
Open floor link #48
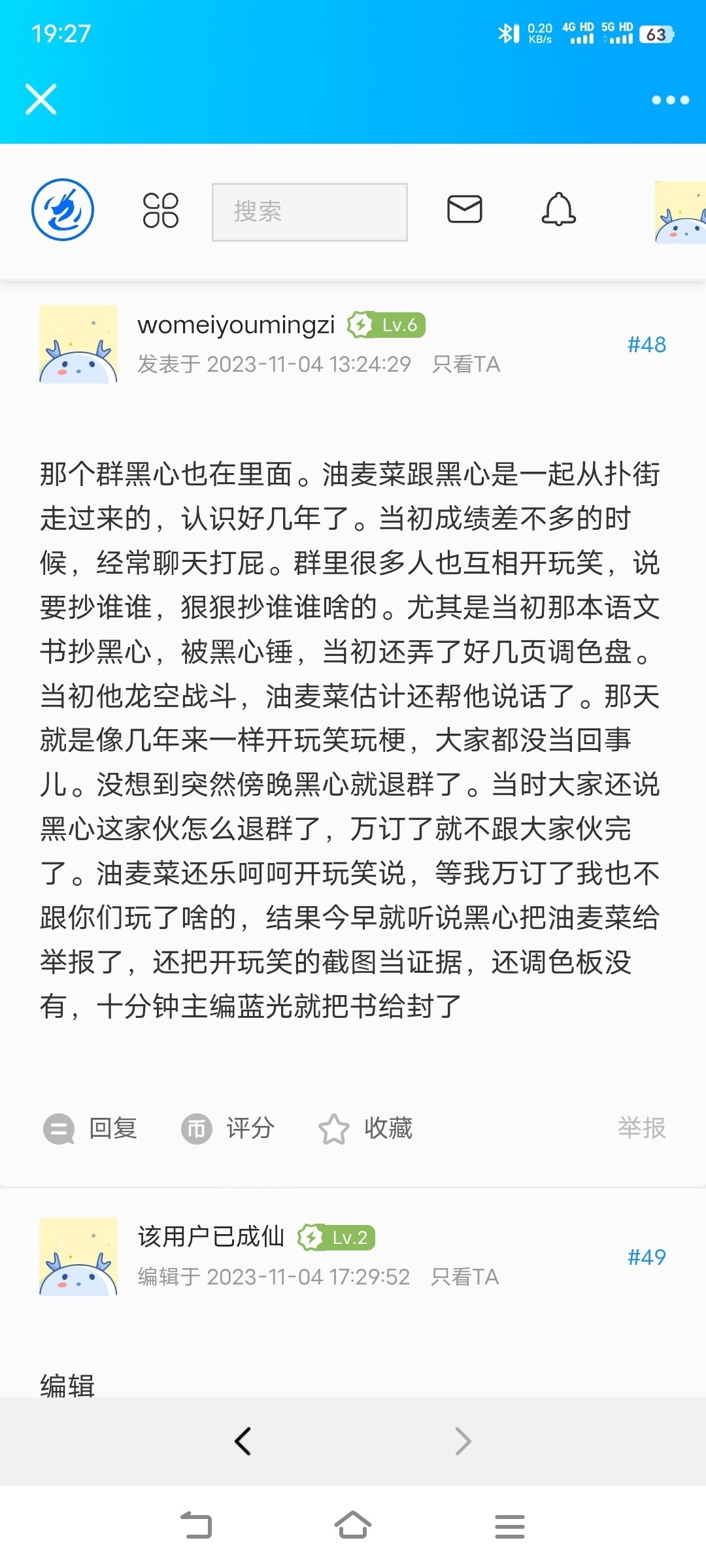click(x=647, y=344)
